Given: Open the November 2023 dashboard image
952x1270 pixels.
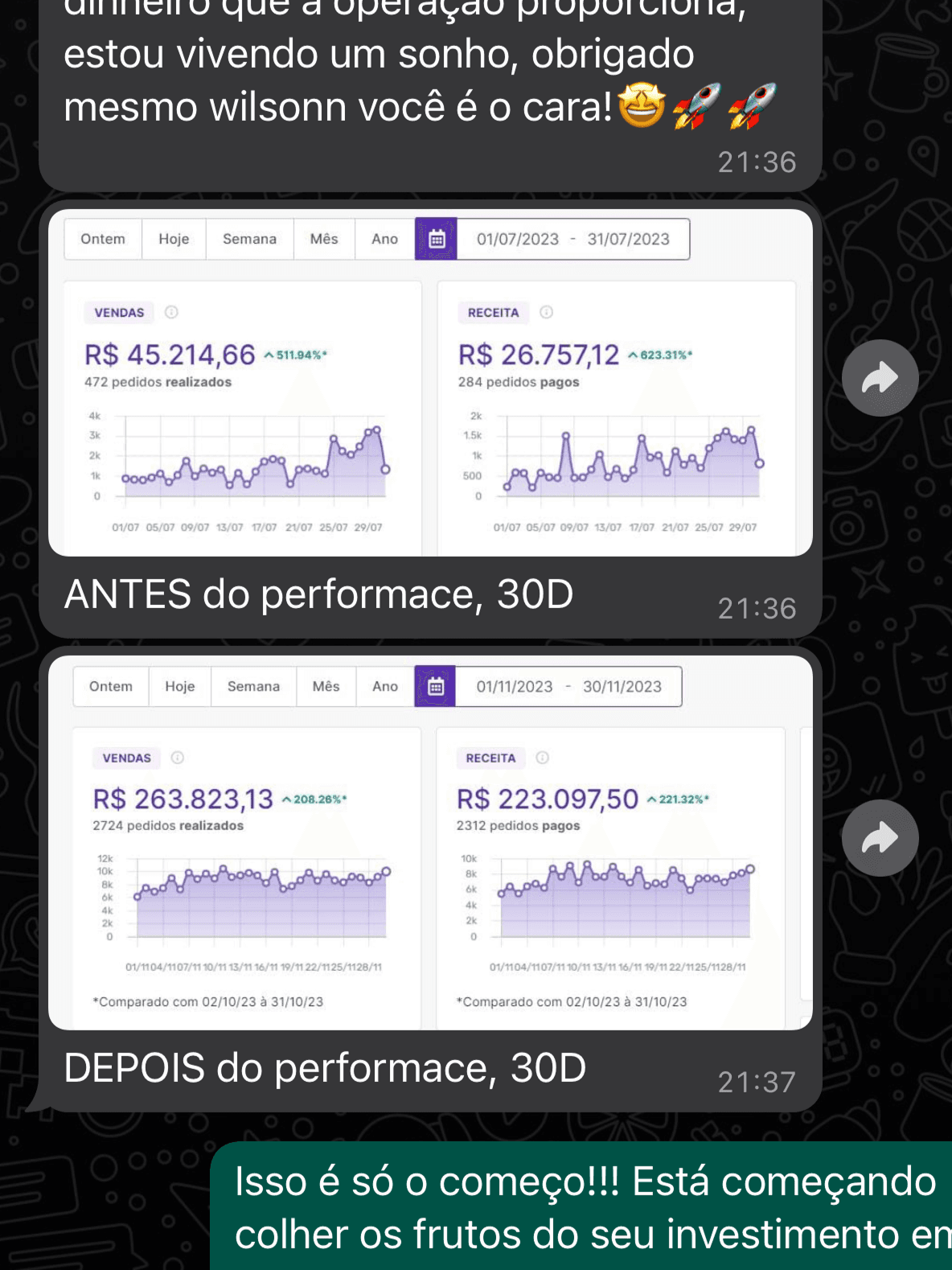Looking at the screenshot, I should tap(430, 843).
